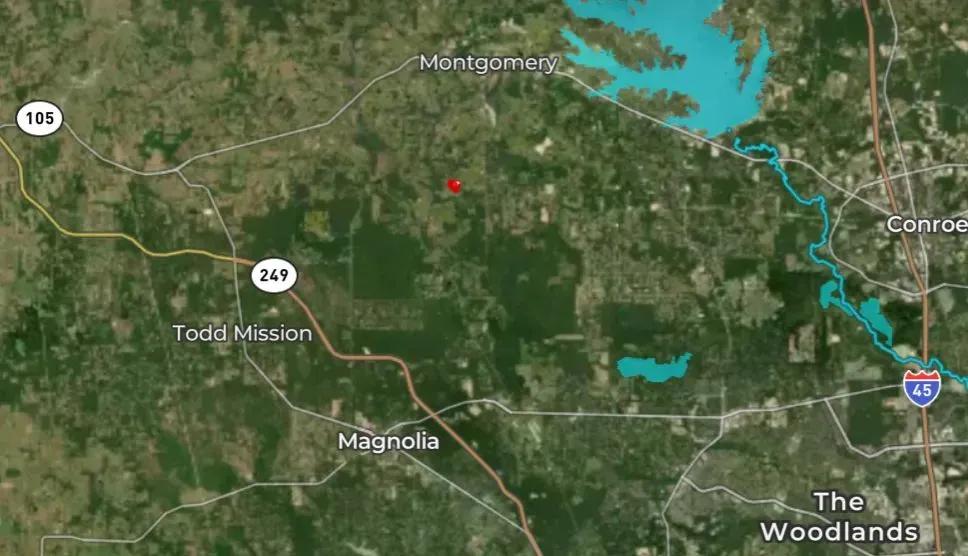Image resolution: width=968 pixels, height=556 pixels.
Task: Tap the red location marker pin
Action: [x=454, y=185]
